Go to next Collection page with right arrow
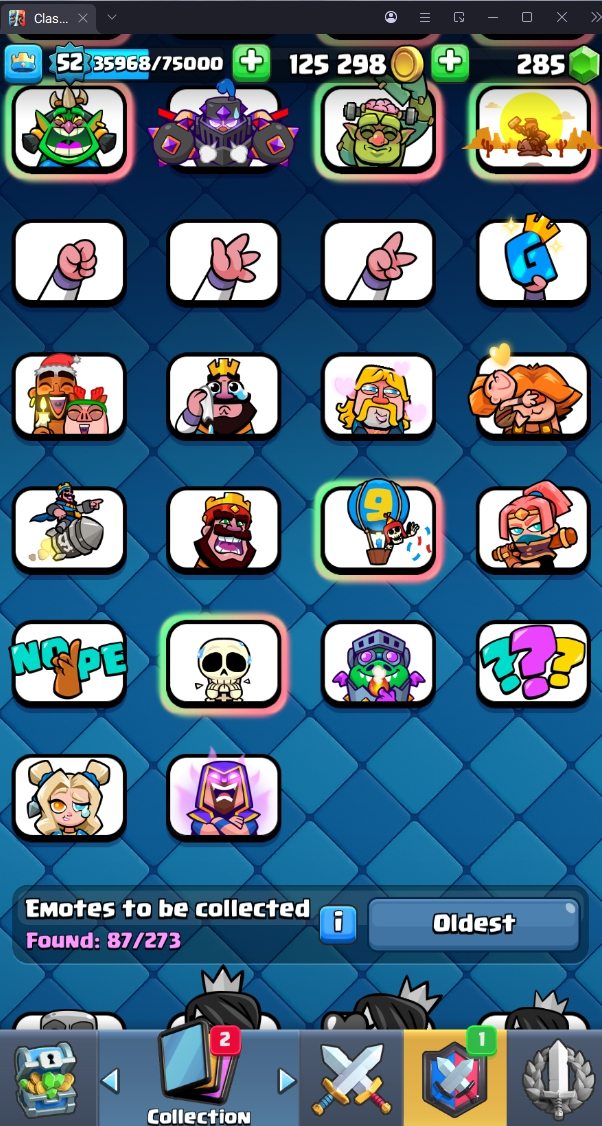This screenshot has height=1126, width=602. [x=287, y=1080]
